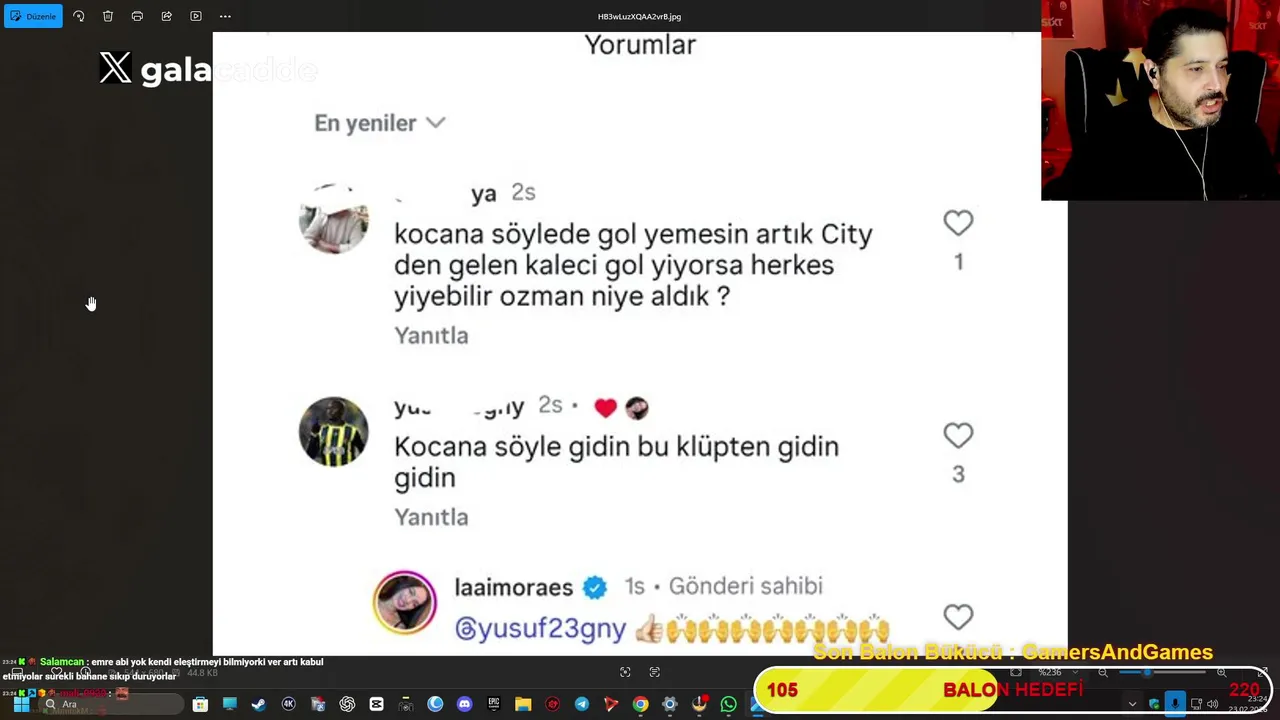Viewport: 1280px width, 720px height.
Task: Launch Steam from the taskbar
Action: click(259, 704)
